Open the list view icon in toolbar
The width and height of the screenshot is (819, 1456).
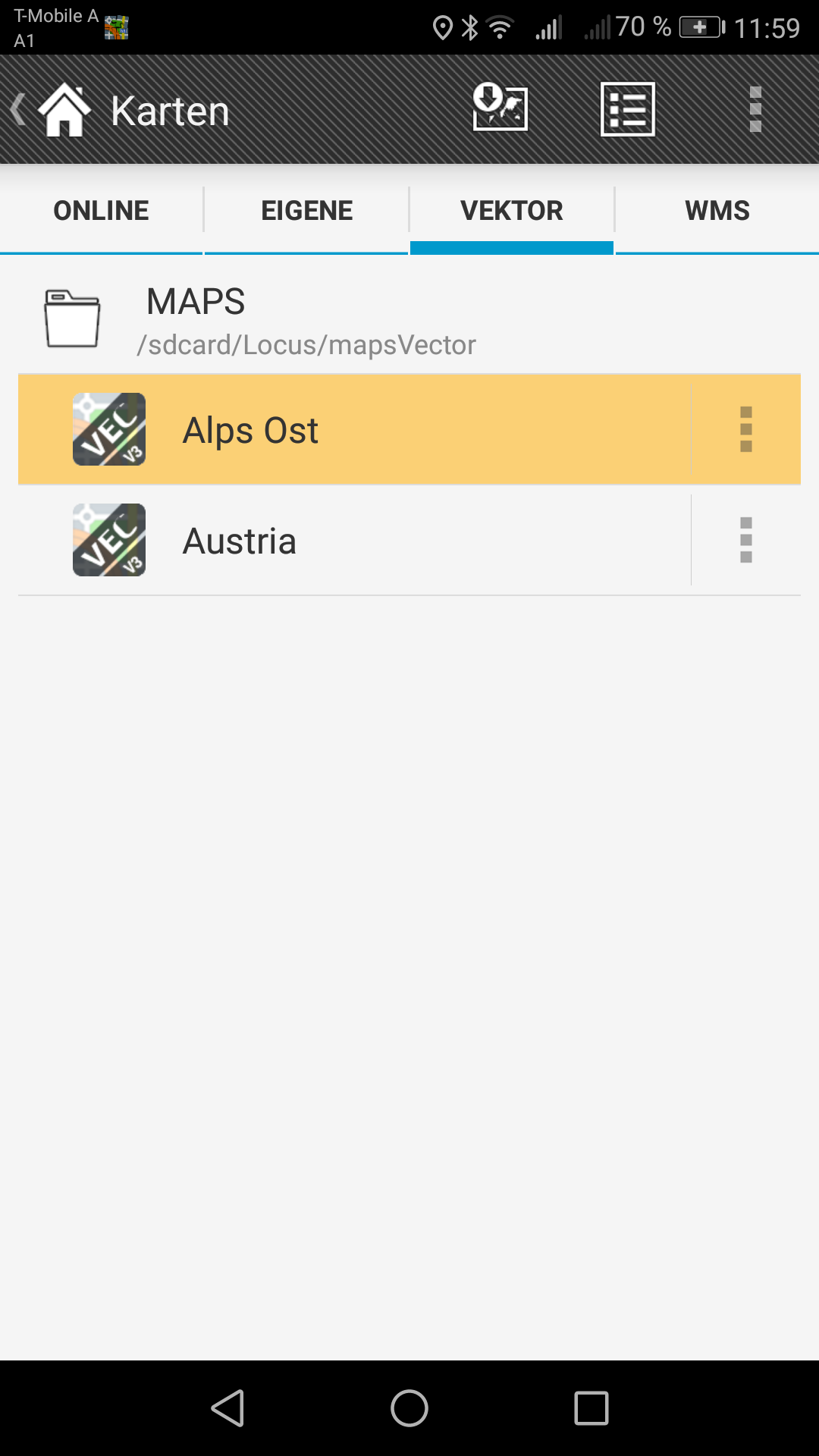click(627, 109)
